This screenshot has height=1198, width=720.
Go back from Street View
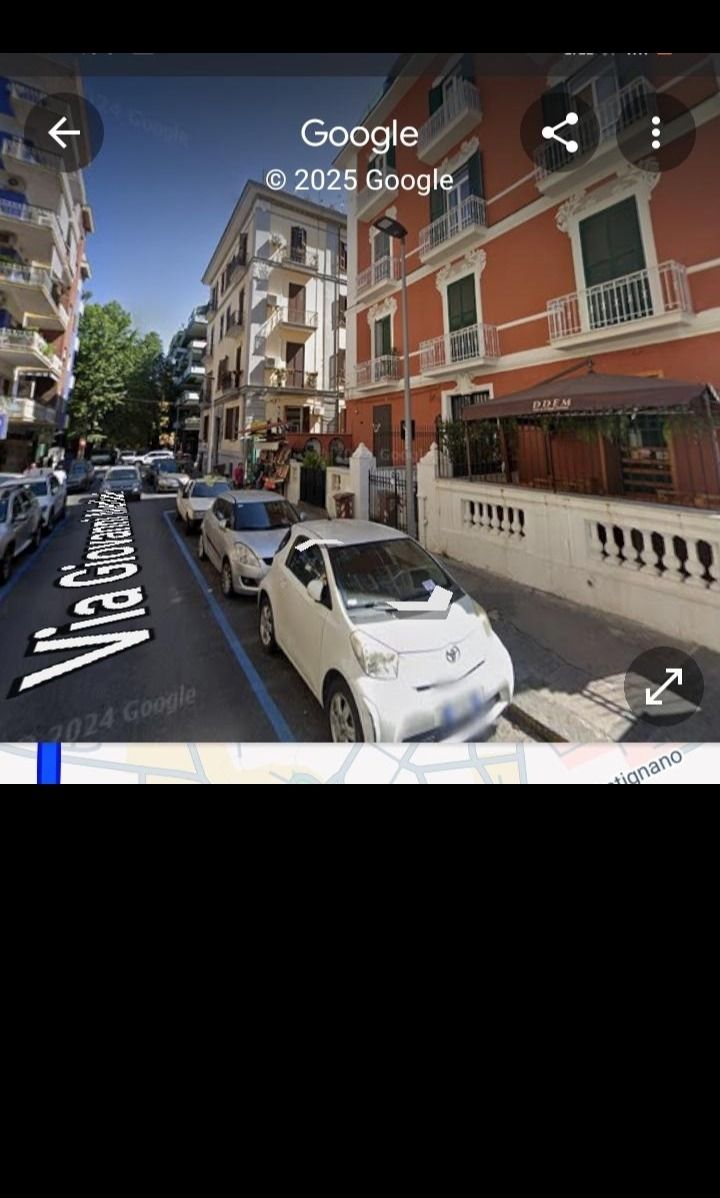click(64, 133)
